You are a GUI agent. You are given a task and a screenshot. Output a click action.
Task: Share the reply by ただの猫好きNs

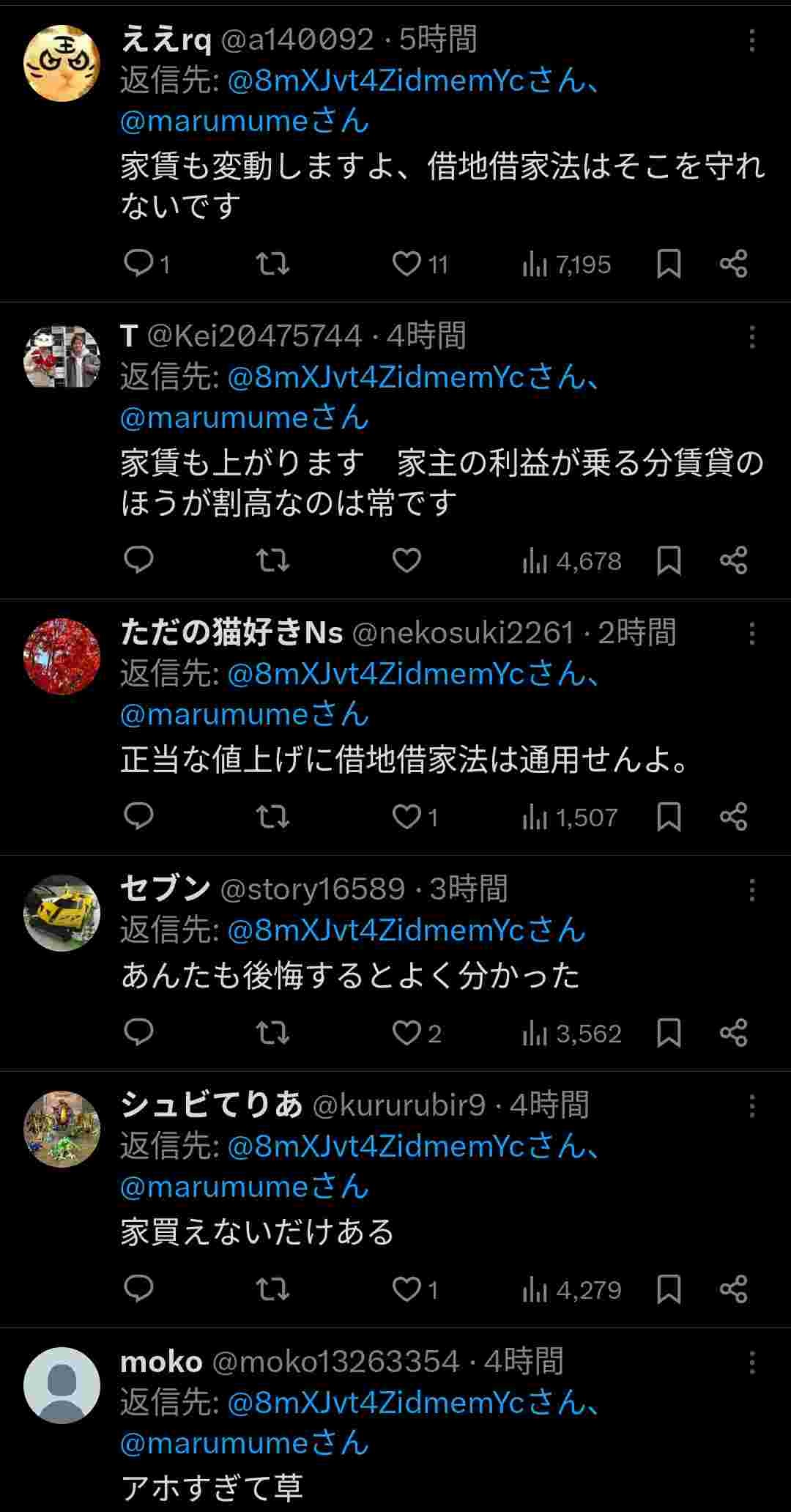click(733, 817)
